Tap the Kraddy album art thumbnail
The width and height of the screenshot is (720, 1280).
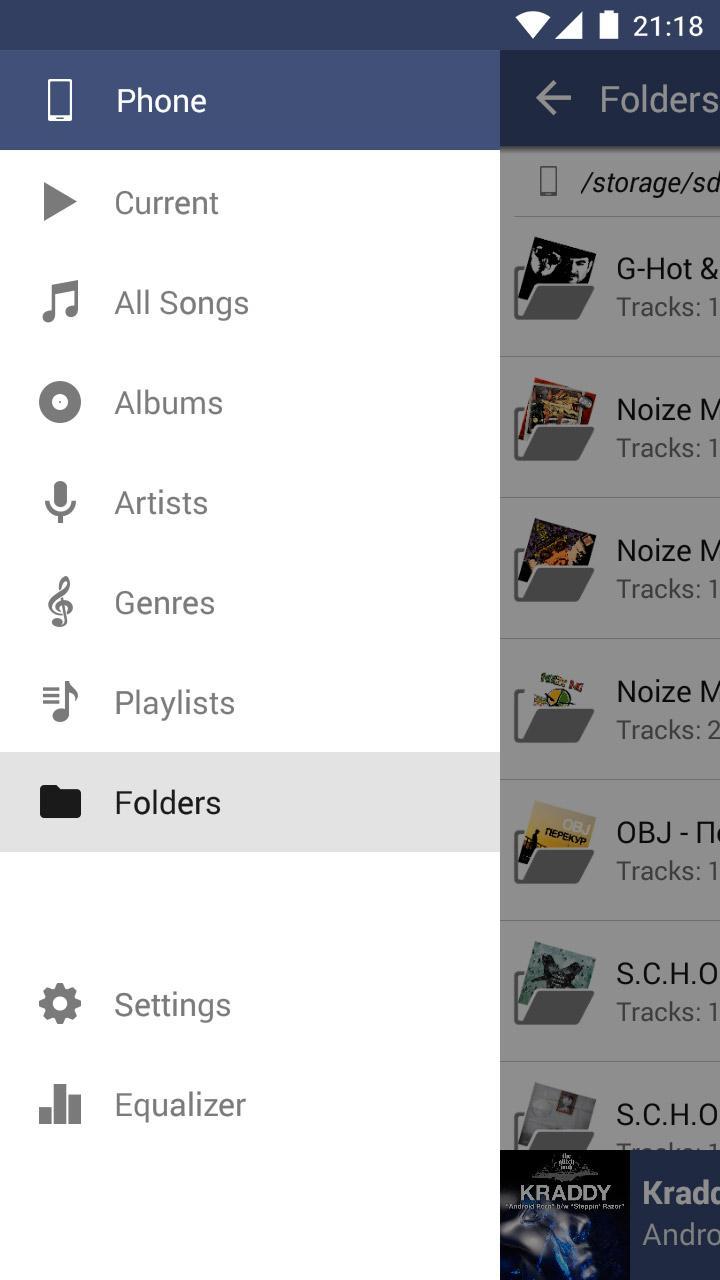pyautogui.click(x=565, y=1214)
